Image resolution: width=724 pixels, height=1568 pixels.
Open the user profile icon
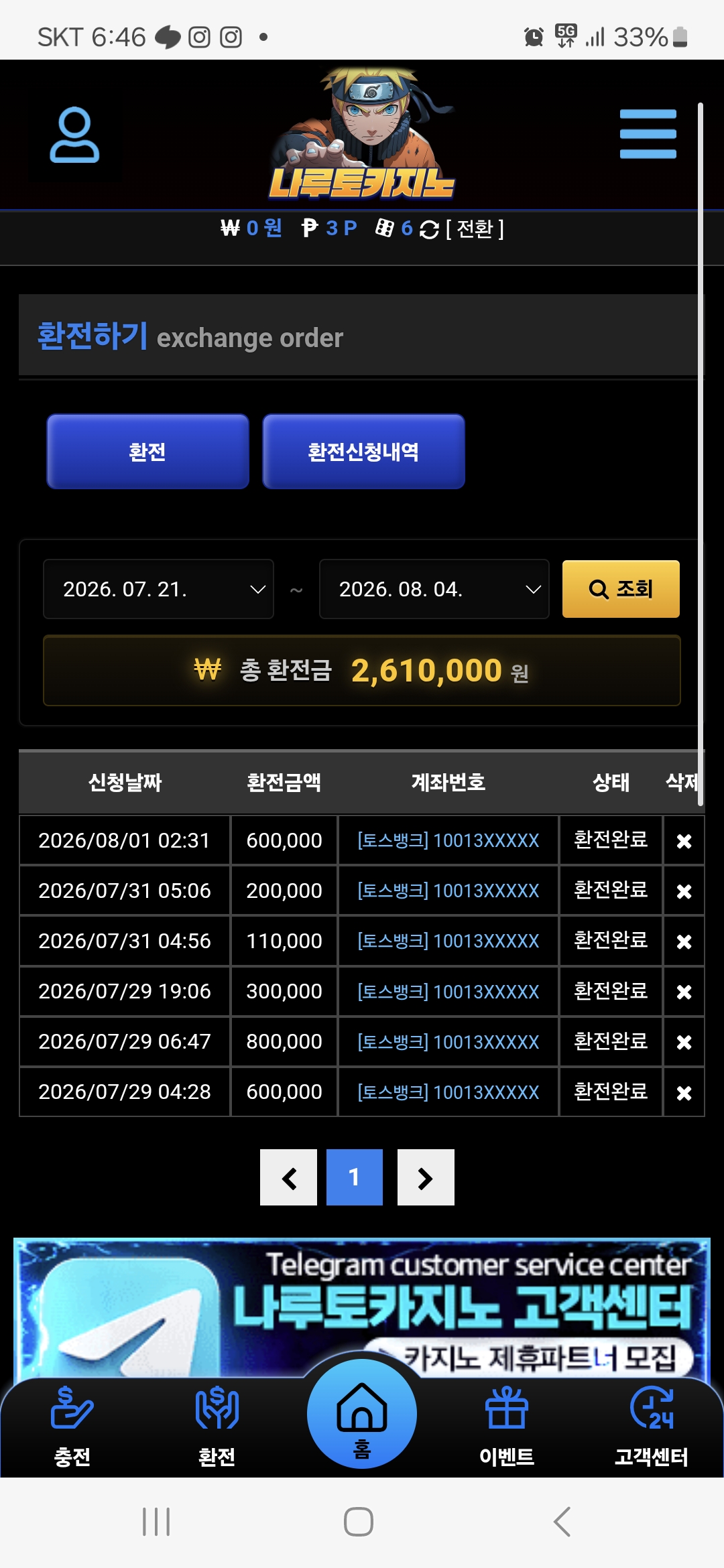[x=74, y=135]
